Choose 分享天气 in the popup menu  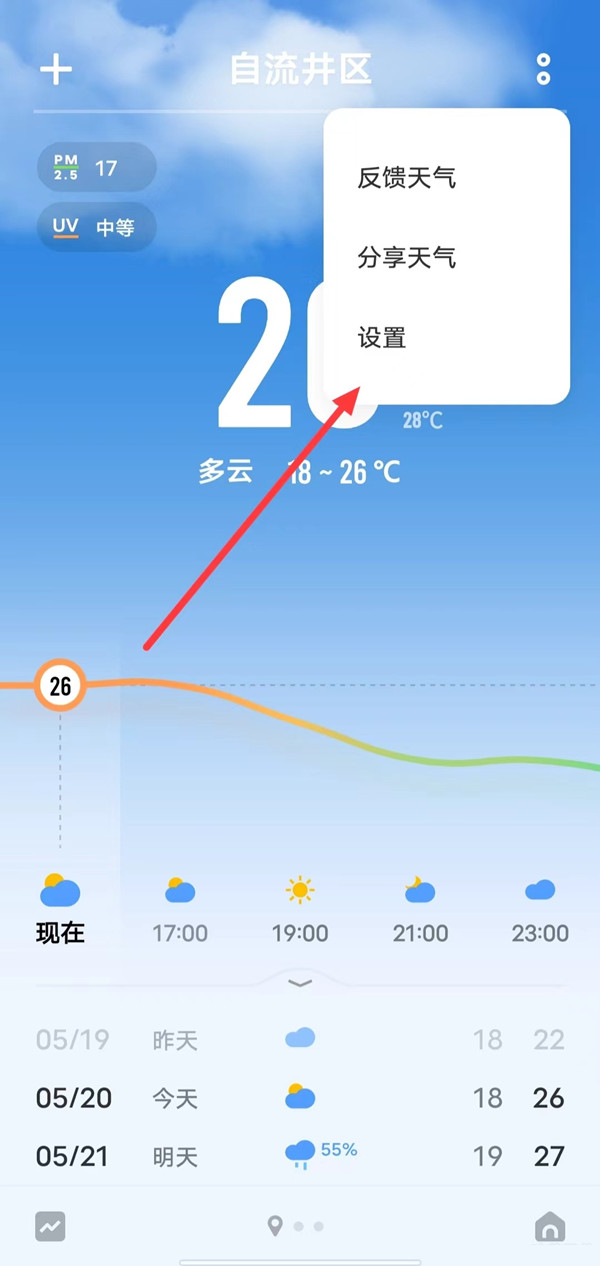tap(407, 258)
